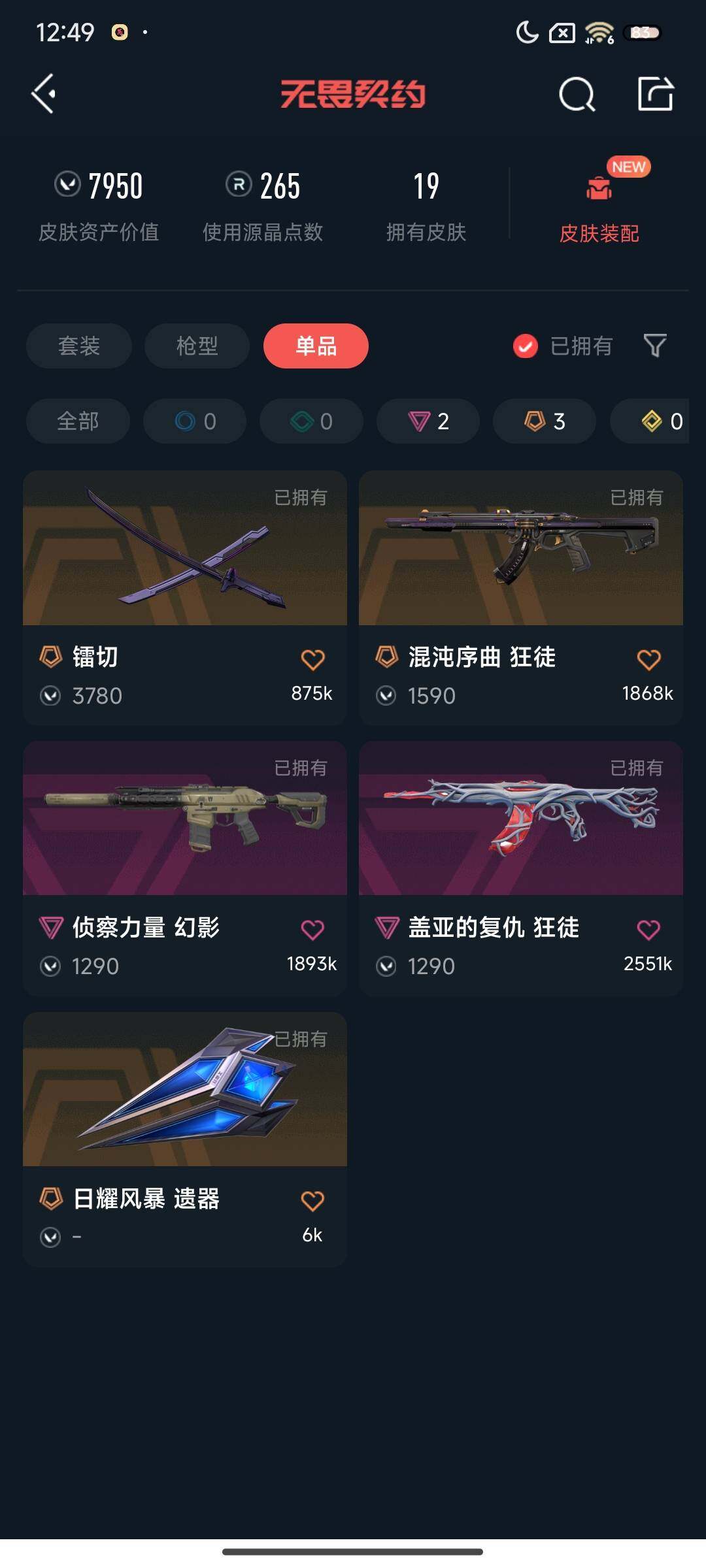The image size is (706, 1568).
Task: Like the 盖亚的复仇 狂徒 skin
Action: pos(648,930)
